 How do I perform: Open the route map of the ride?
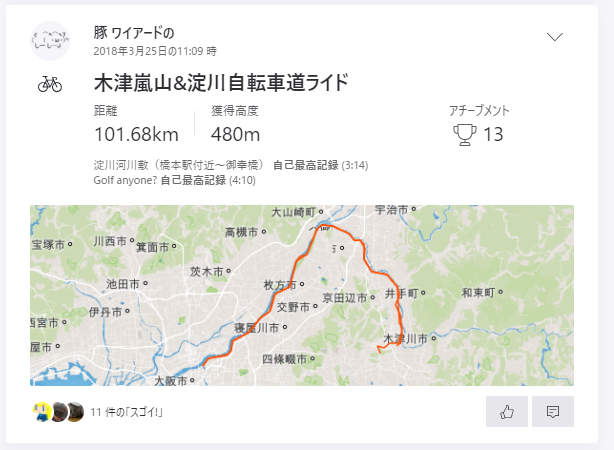tap(302, 295)
